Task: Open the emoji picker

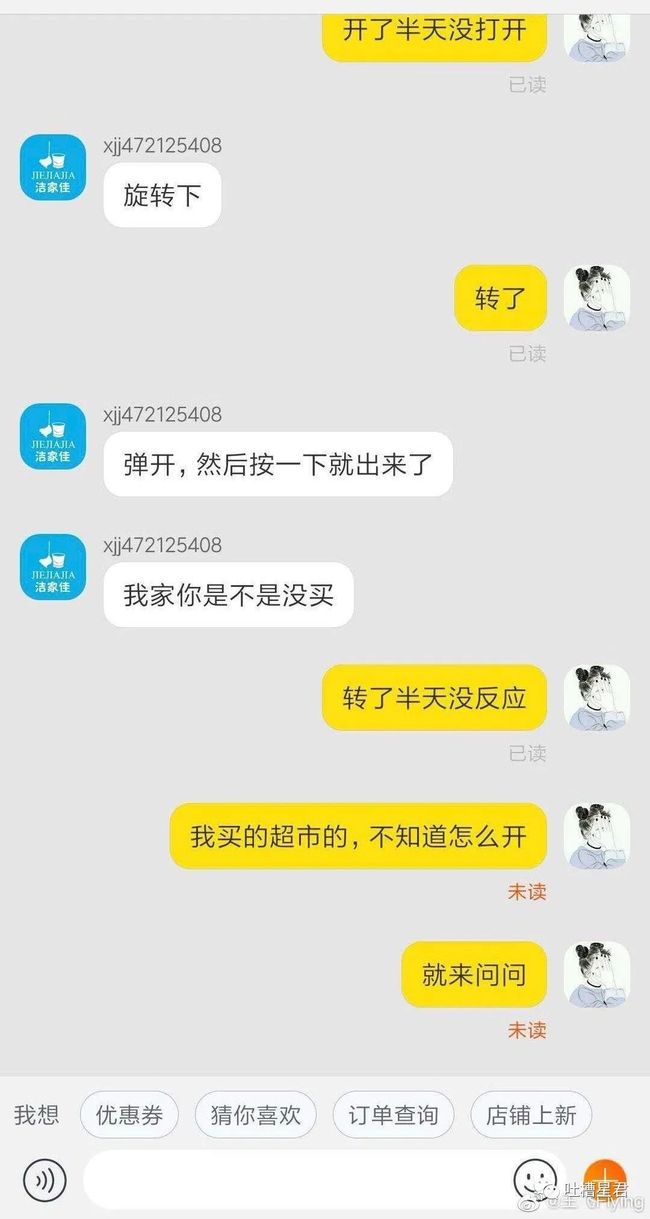Action: (535, 1181)
